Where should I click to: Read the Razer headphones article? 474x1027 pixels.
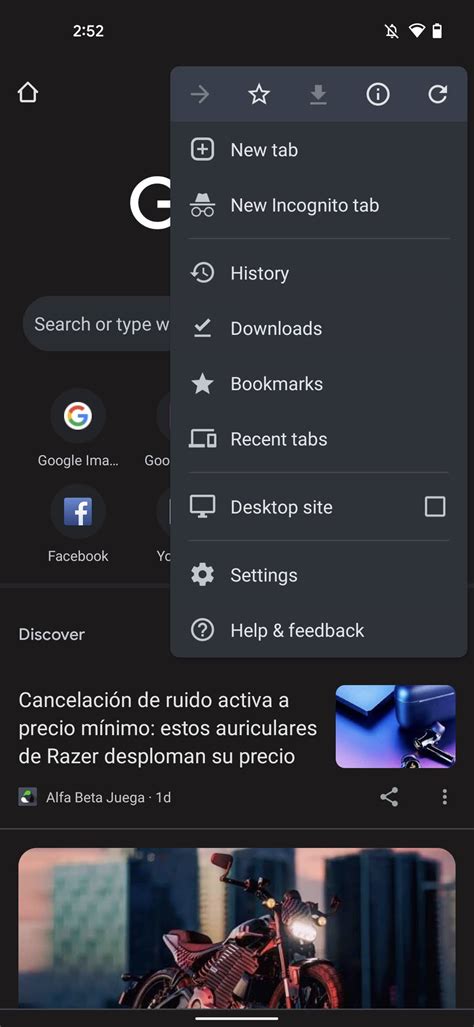pos(168,728)
